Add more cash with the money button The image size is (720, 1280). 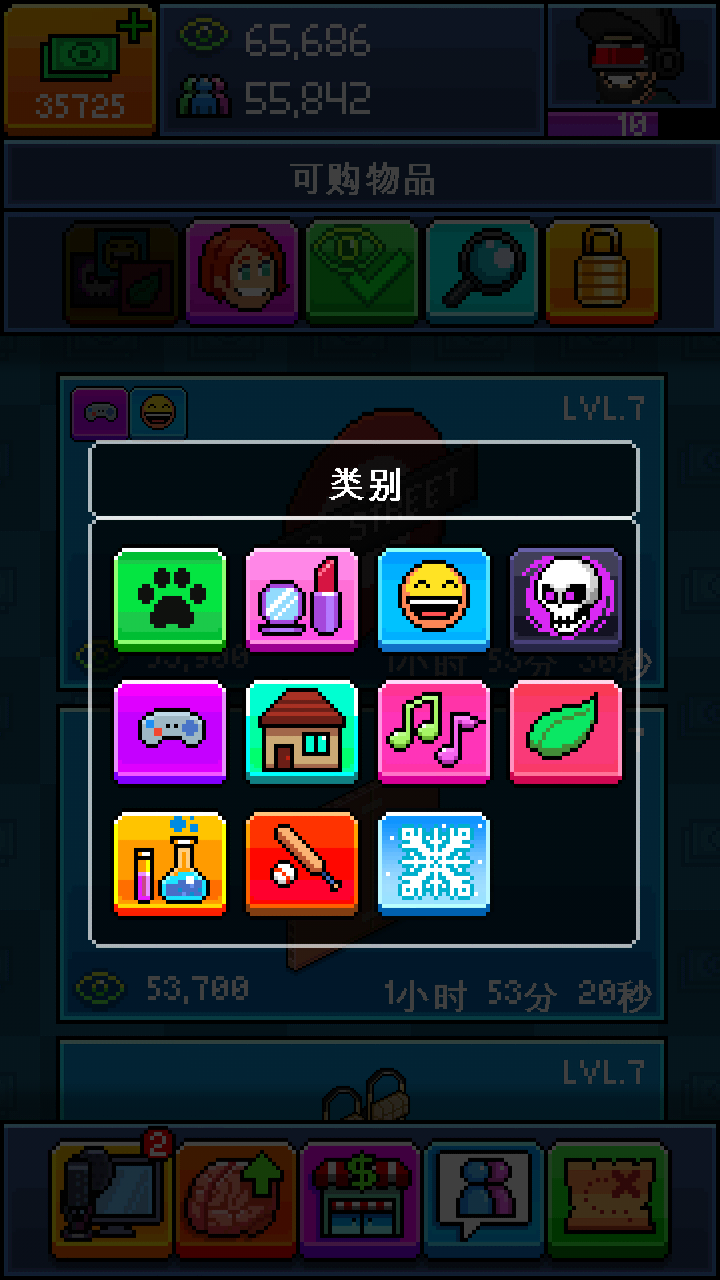(x=80, y=70)
